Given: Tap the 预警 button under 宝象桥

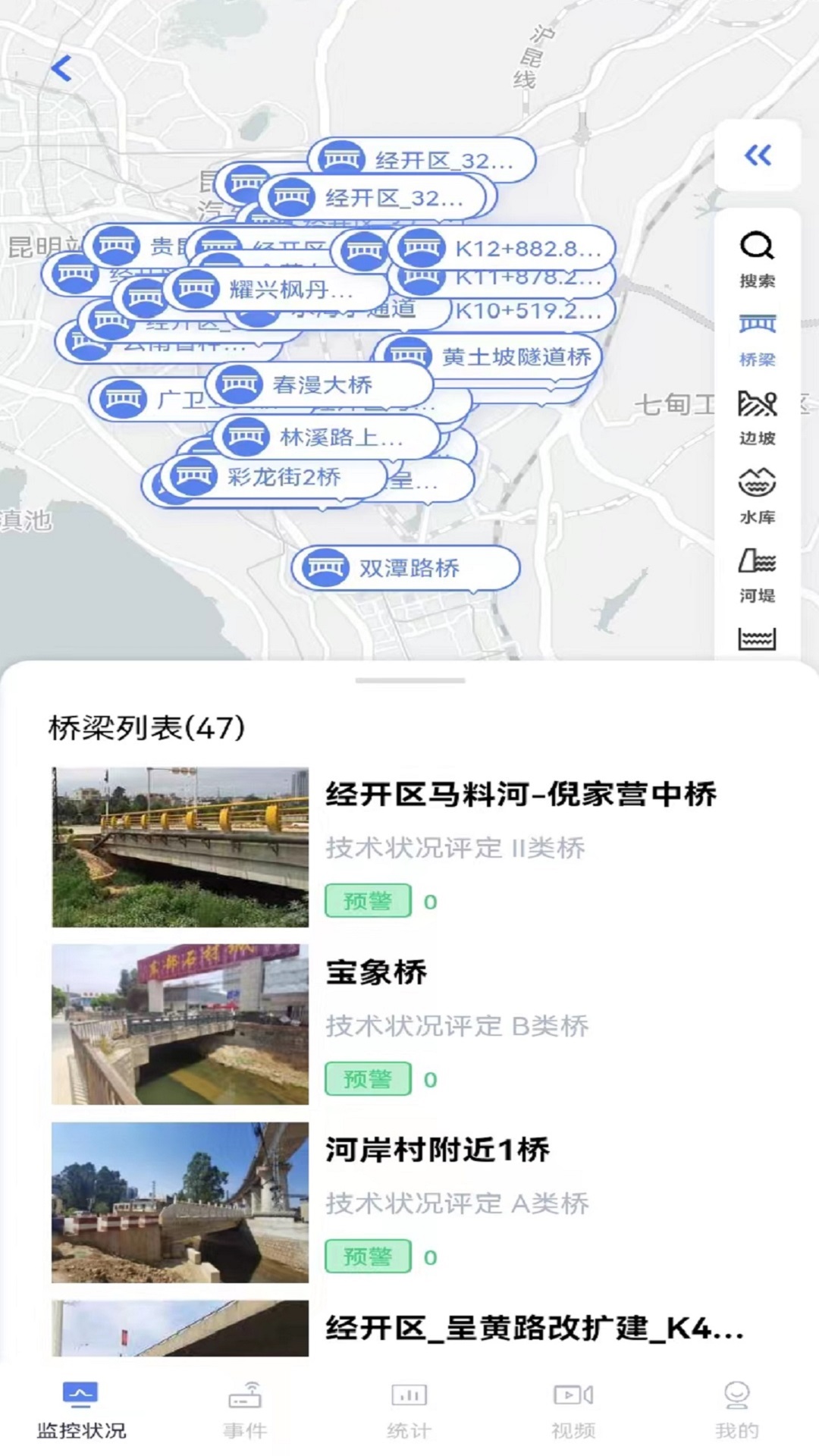Looking at the screenshot, I should 369,1078.
